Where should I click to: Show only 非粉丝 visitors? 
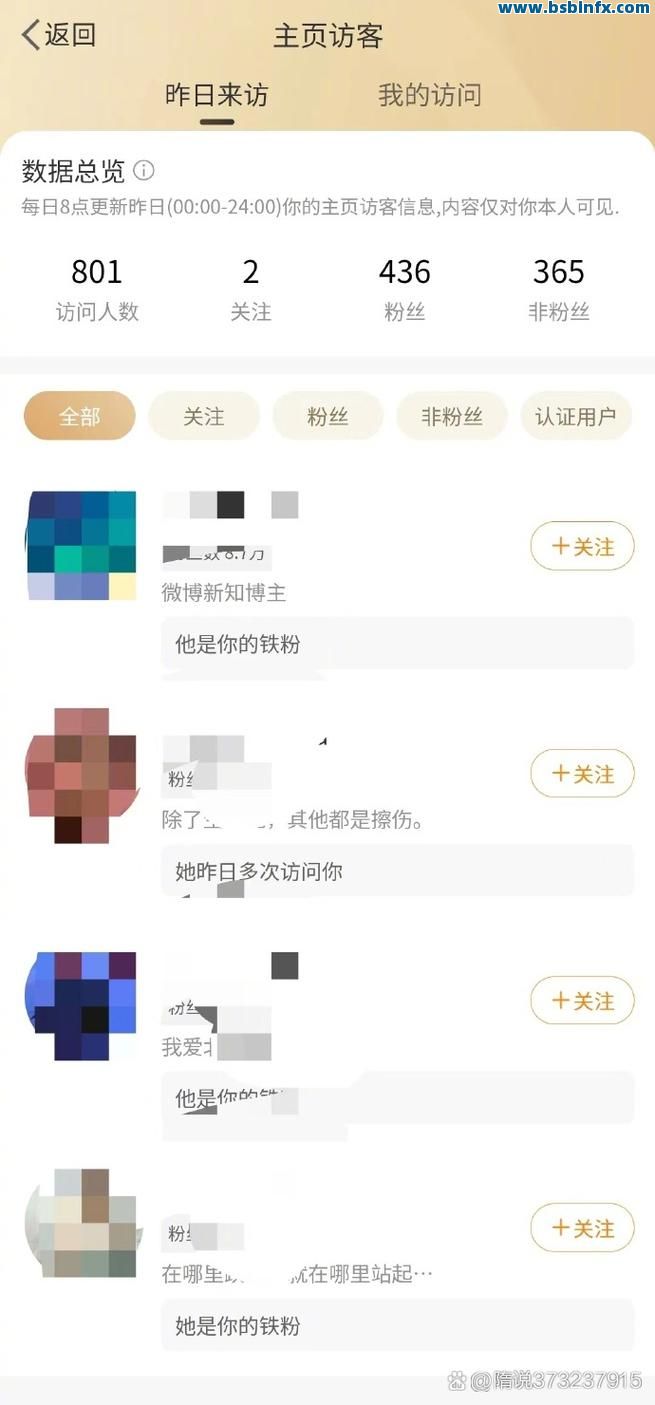451,416
